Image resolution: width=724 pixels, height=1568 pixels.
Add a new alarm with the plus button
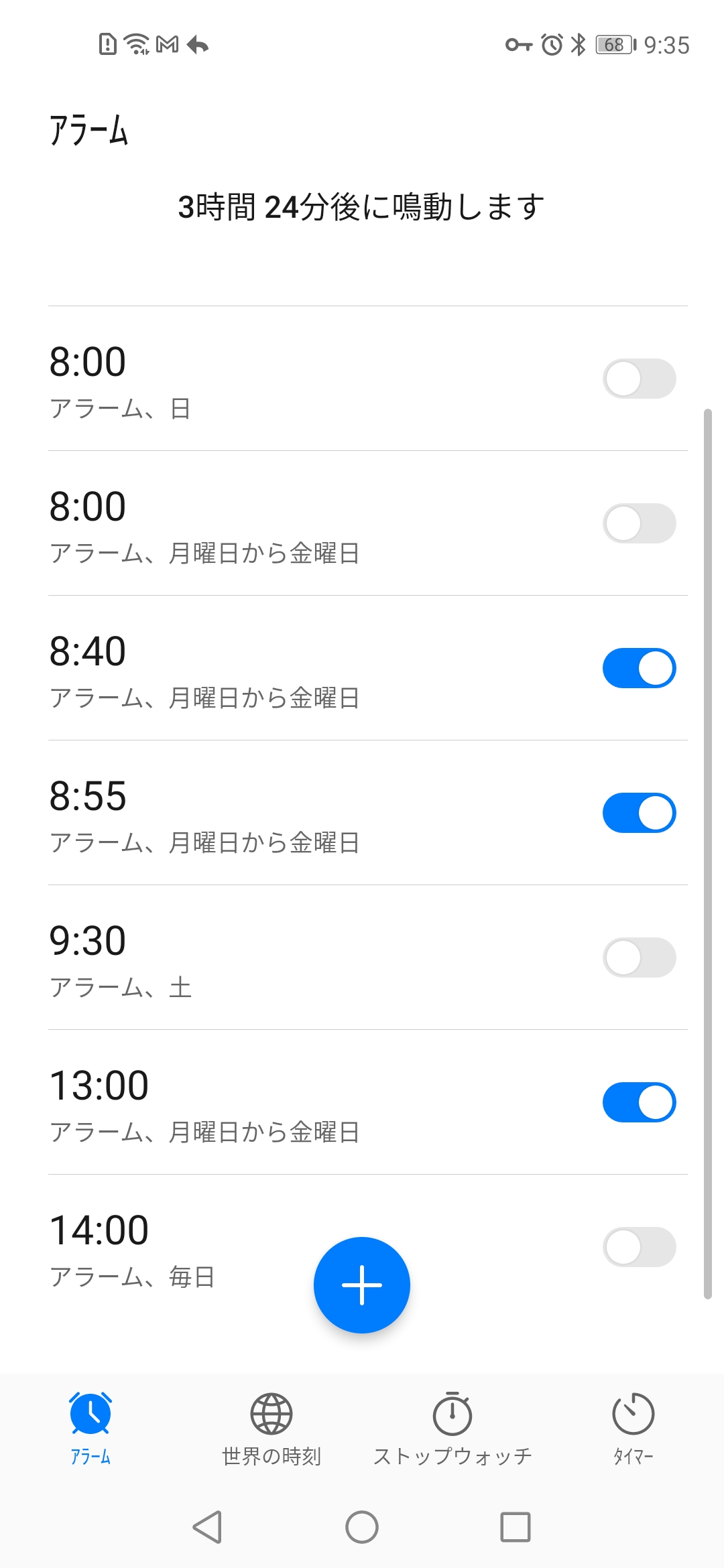tap(362, 1285)
